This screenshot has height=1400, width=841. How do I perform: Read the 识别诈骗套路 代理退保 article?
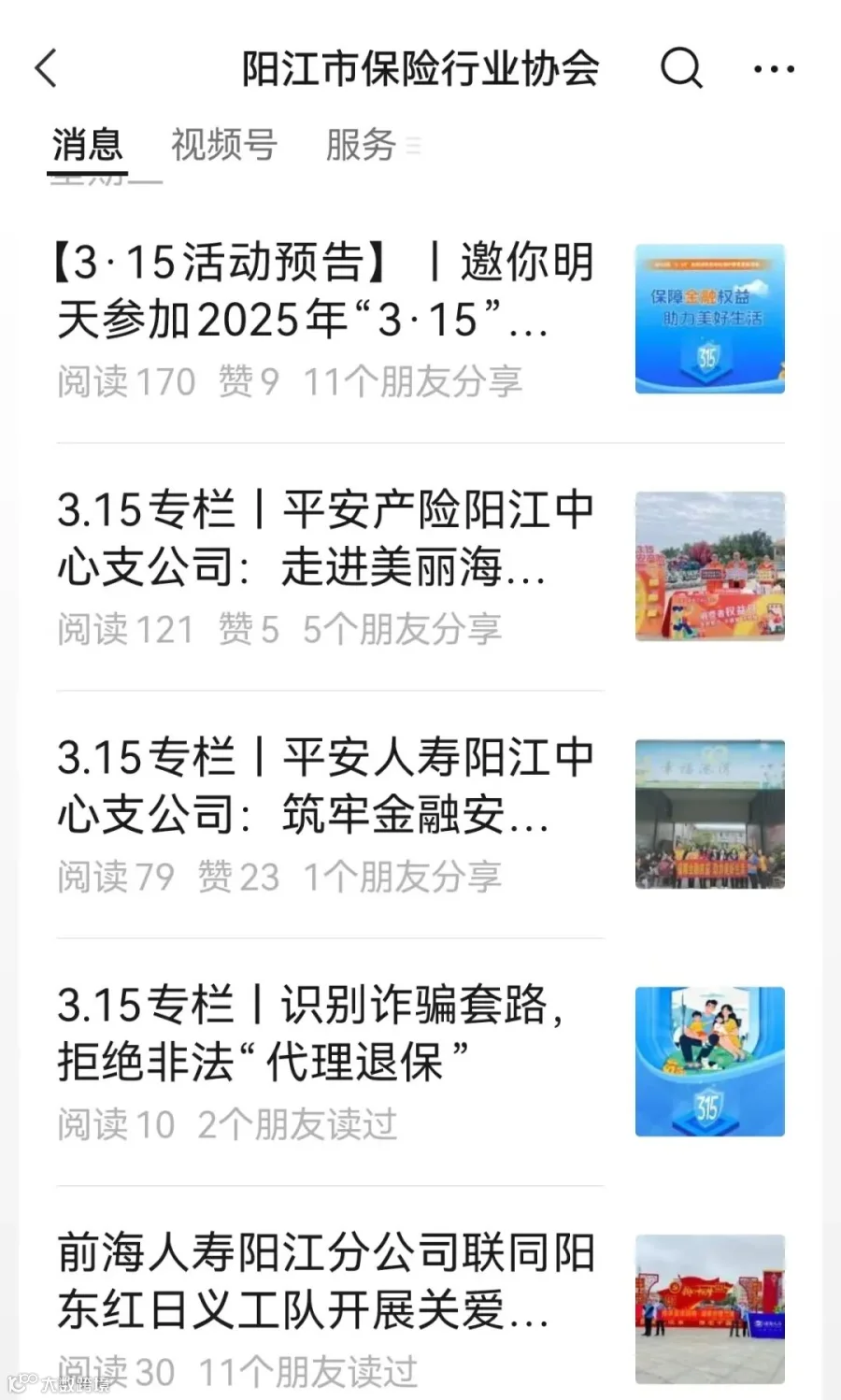420,1063
